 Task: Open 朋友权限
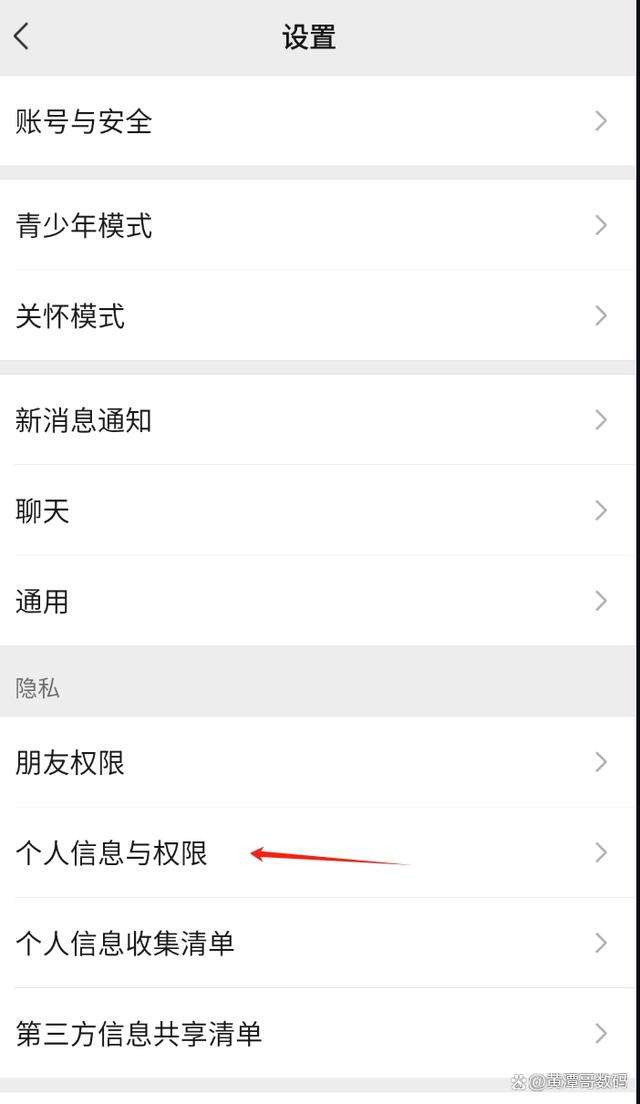point(318,763)
